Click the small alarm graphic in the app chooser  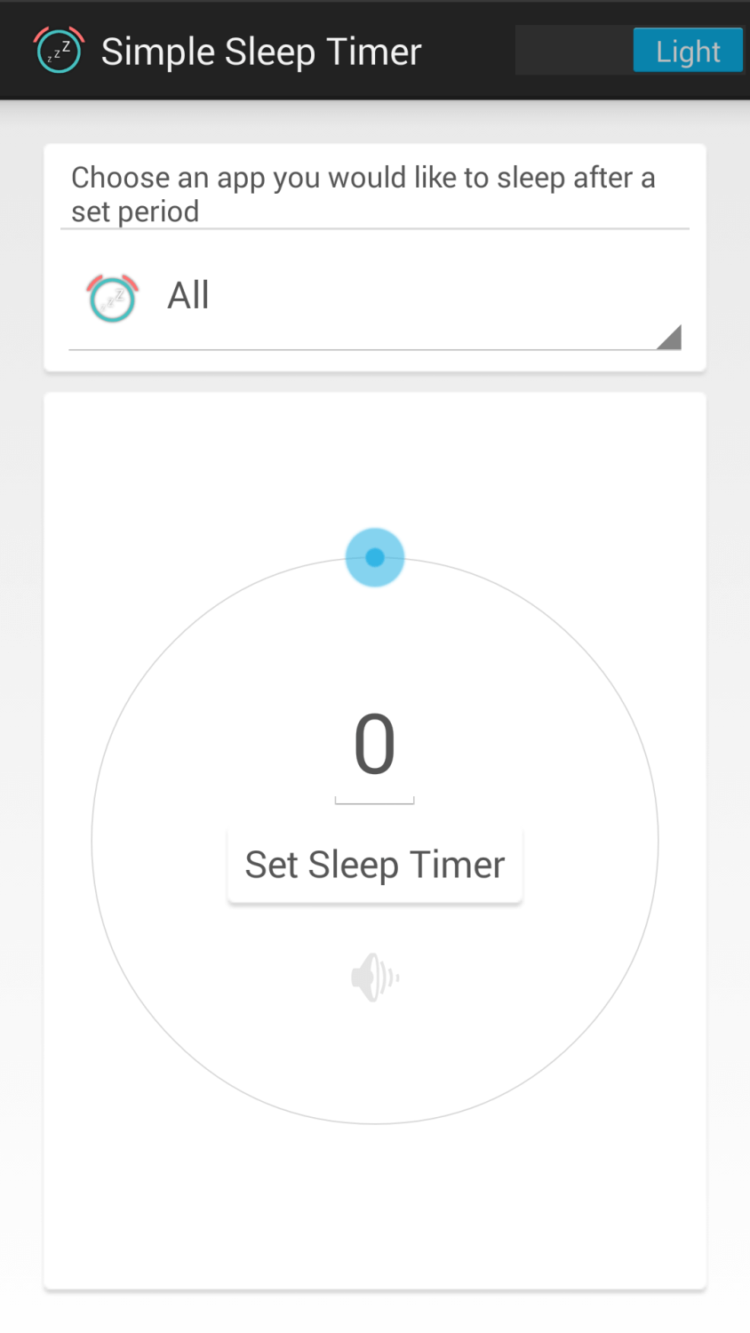pyautogui.click(x=112, y=297)
